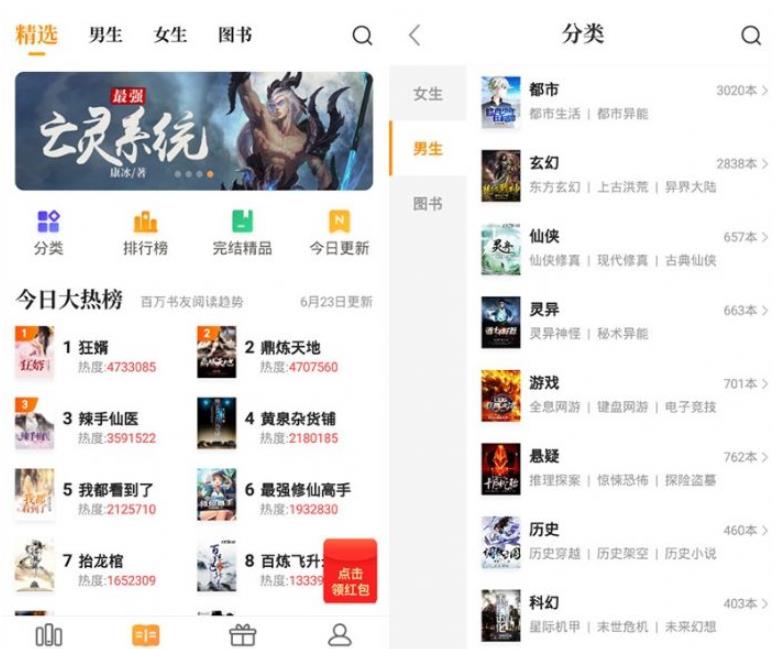This screenshot has width=782, height=649.
Task: Select 图书 in the 分类 sidebar
Action: 428,203
